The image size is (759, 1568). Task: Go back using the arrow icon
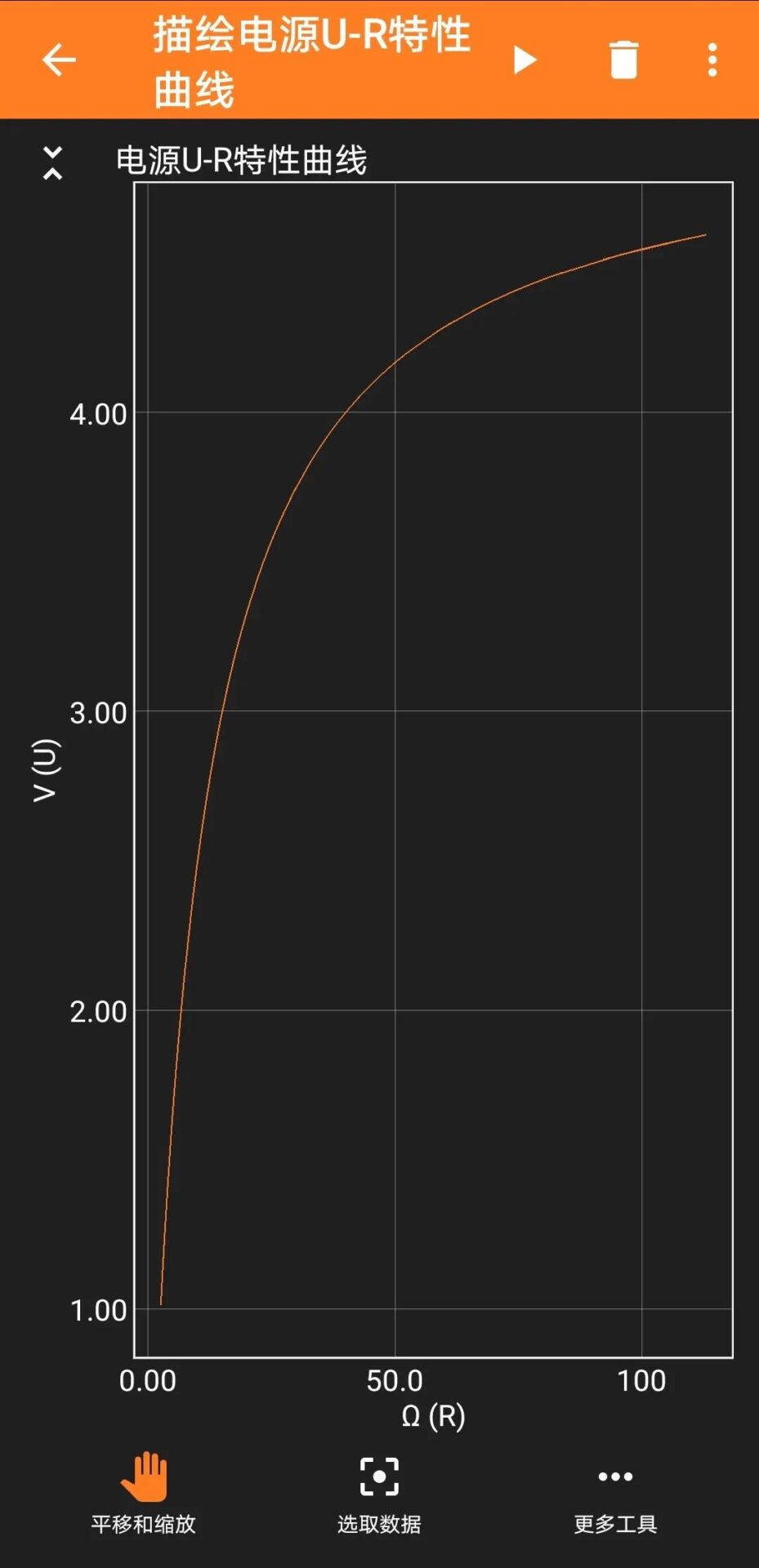point(59,60)
